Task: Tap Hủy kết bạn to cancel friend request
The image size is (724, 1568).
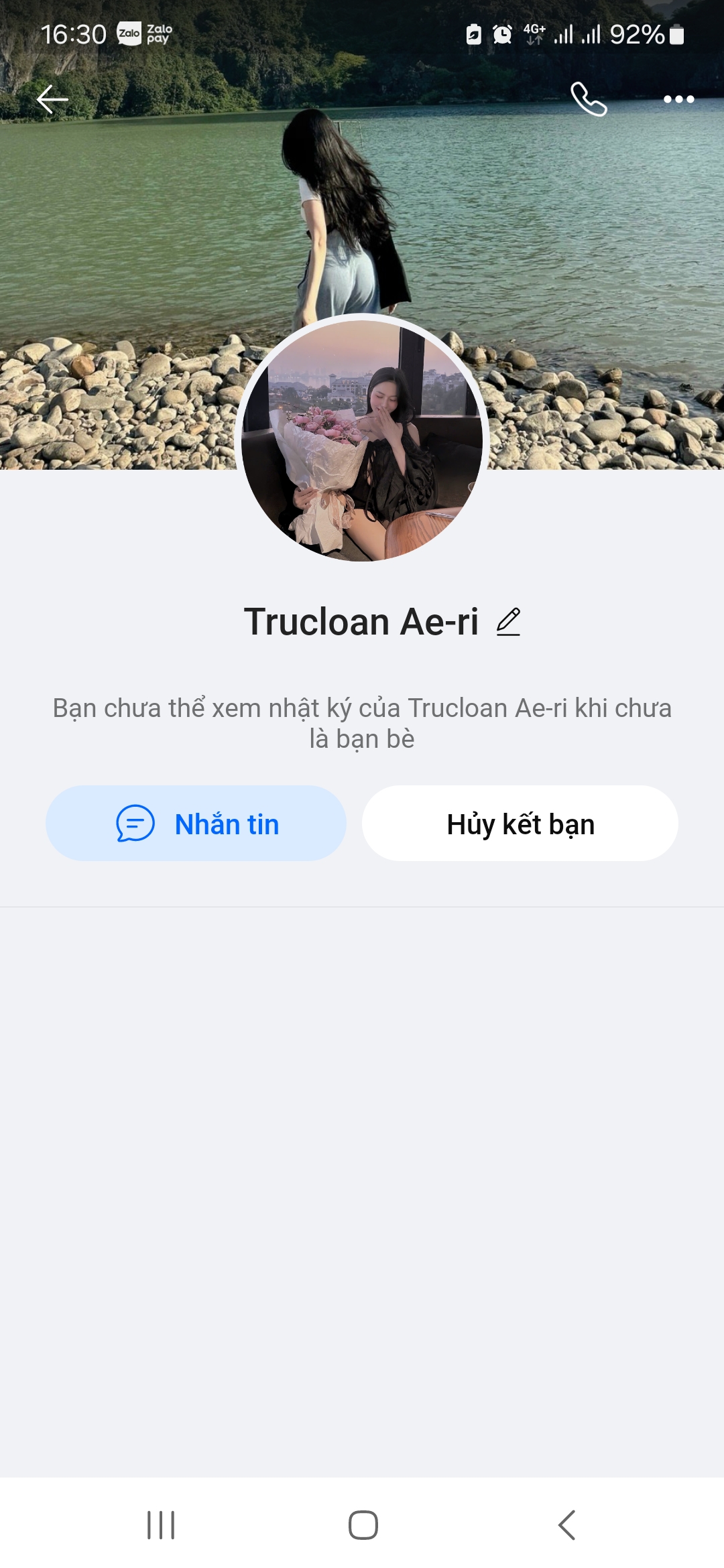Action: 520,824
